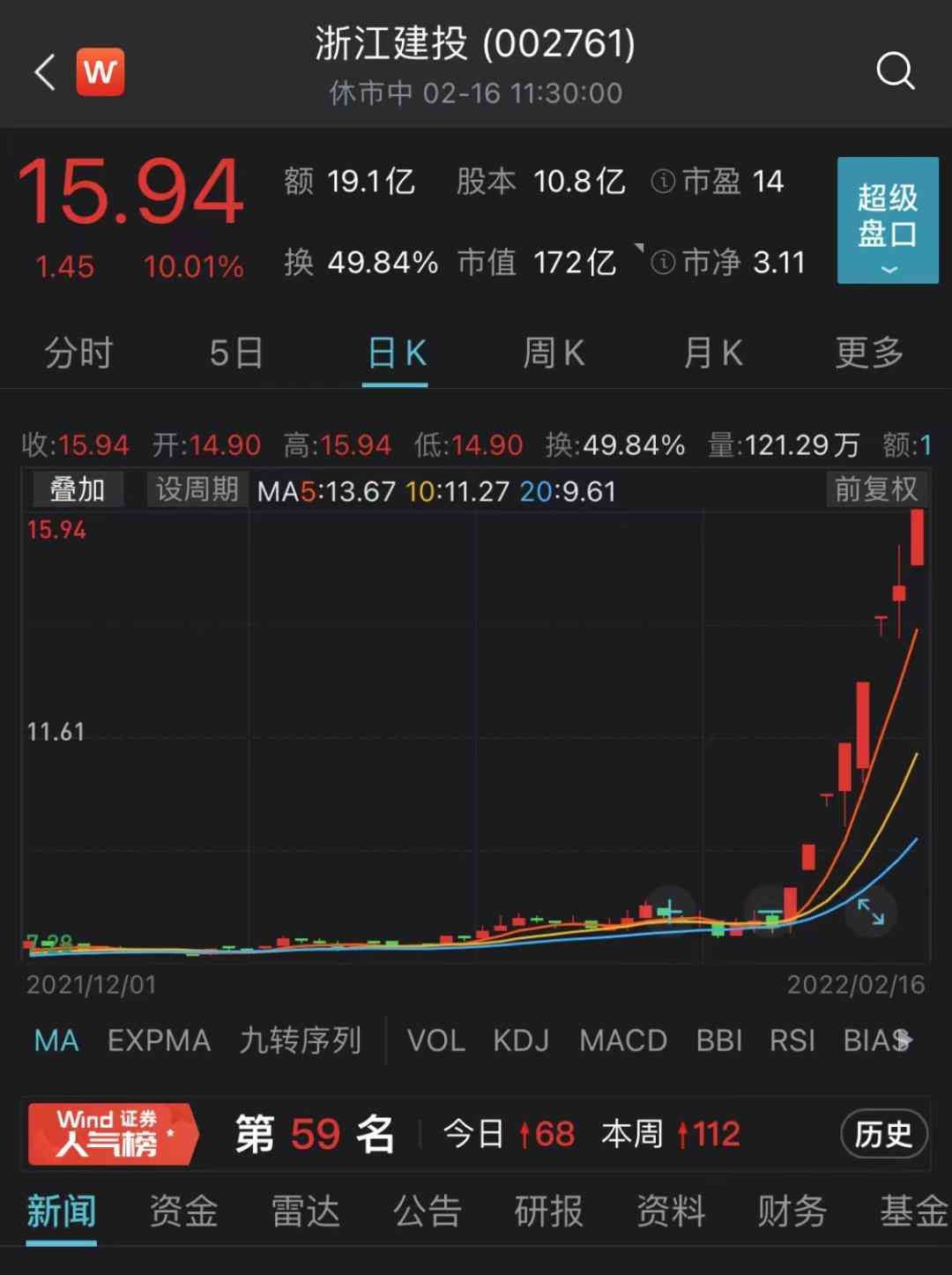952x1275 pixels.
Task: Open the 研报 tab
Action: click(549, 1212)
